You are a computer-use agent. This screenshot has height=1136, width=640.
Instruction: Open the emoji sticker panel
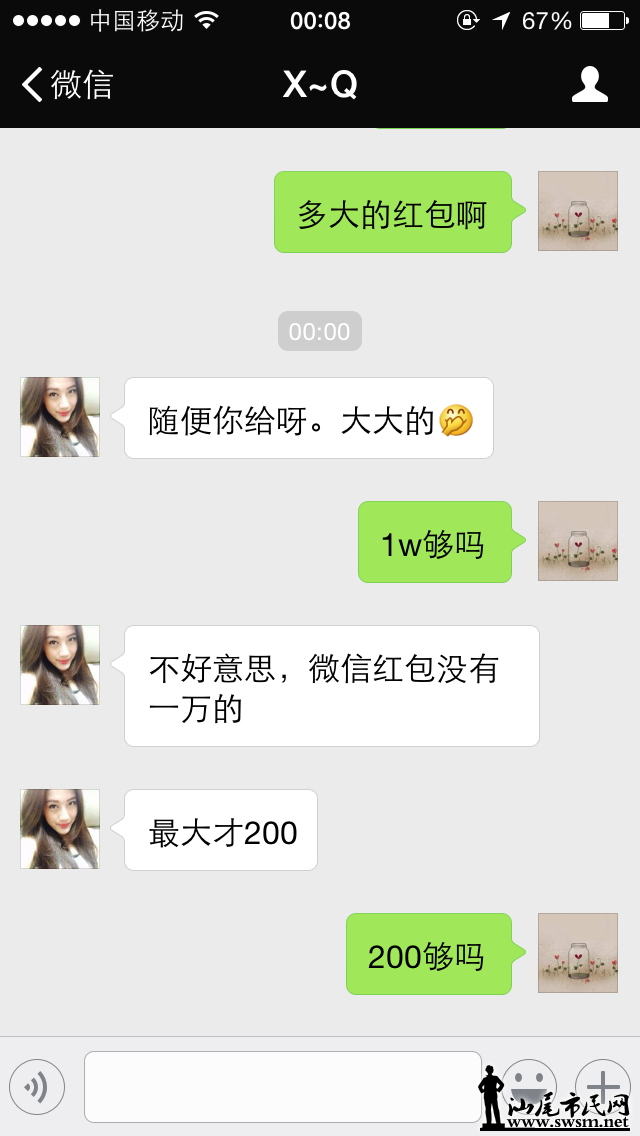pos(529,1085)
